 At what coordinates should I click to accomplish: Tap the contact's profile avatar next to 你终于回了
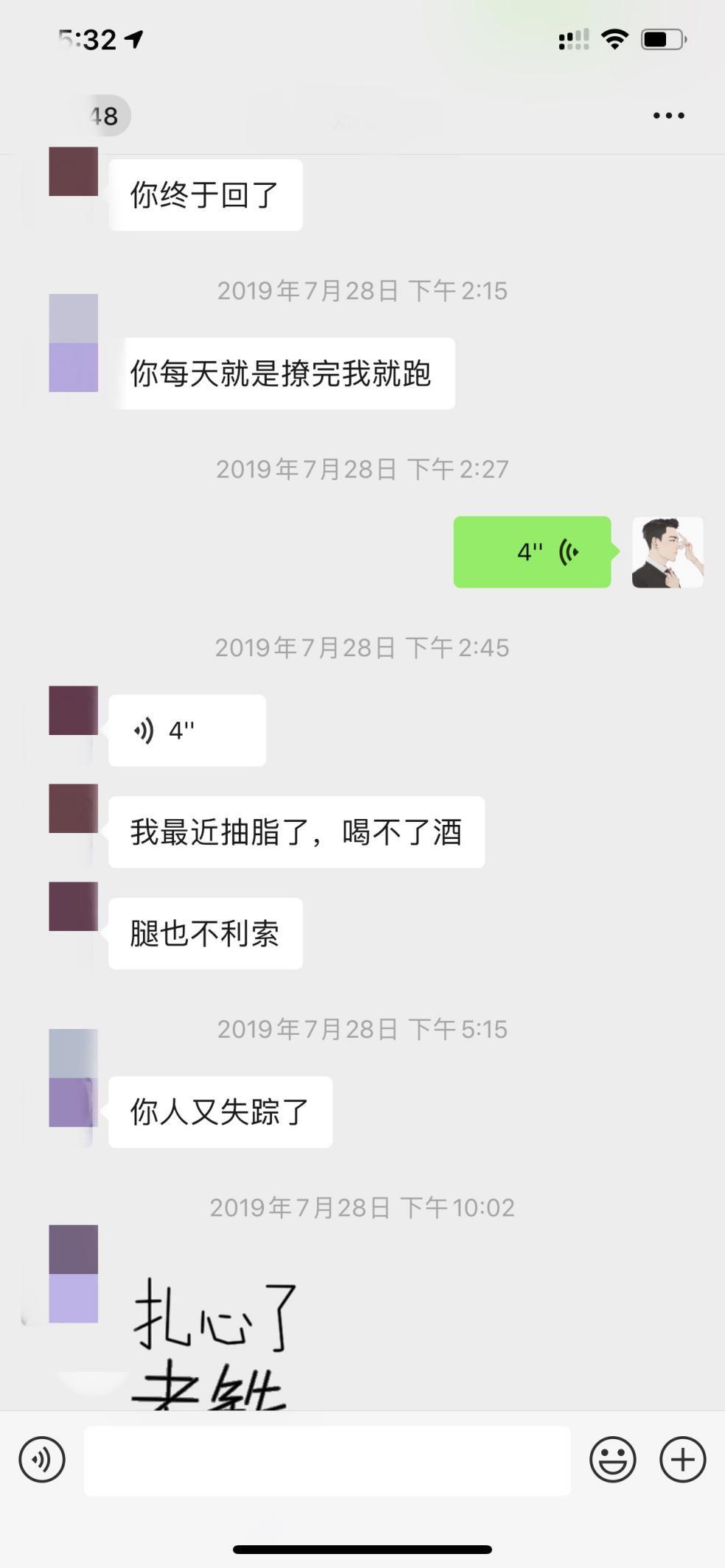click(x=74, y=171)
